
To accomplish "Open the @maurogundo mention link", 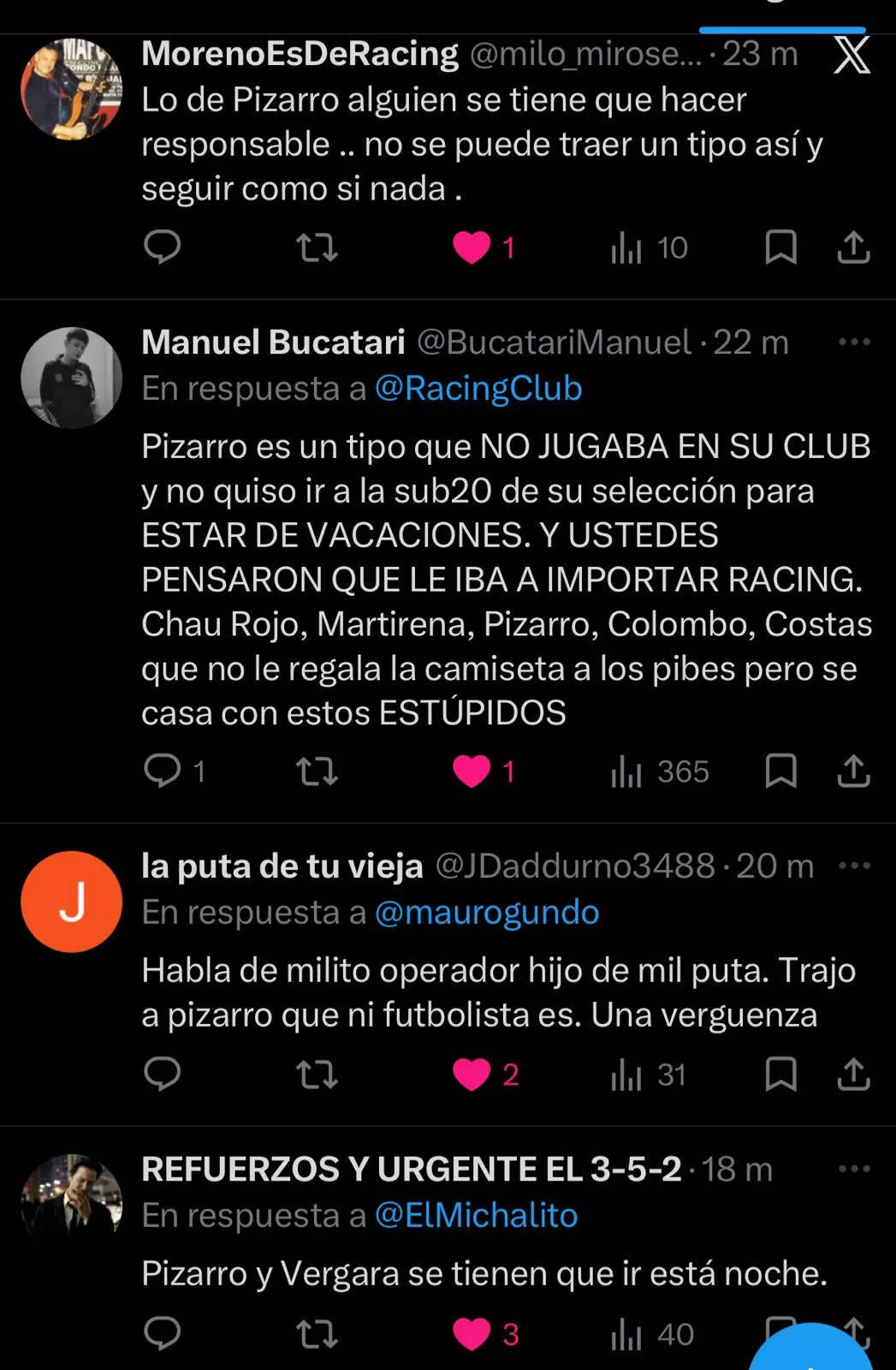I will (x=487, y=913).
